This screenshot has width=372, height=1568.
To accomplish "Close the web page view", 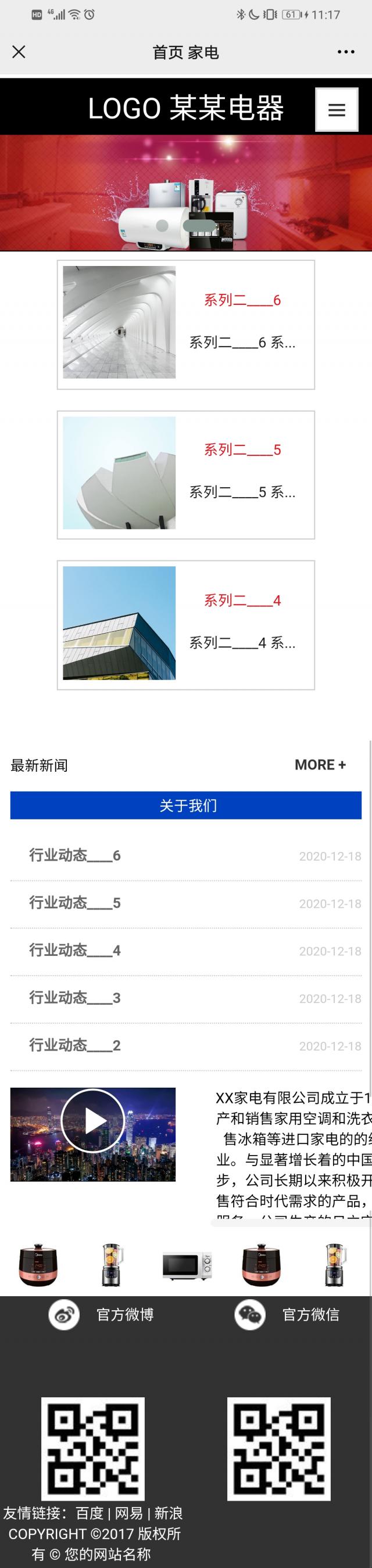I will (19, 52).
